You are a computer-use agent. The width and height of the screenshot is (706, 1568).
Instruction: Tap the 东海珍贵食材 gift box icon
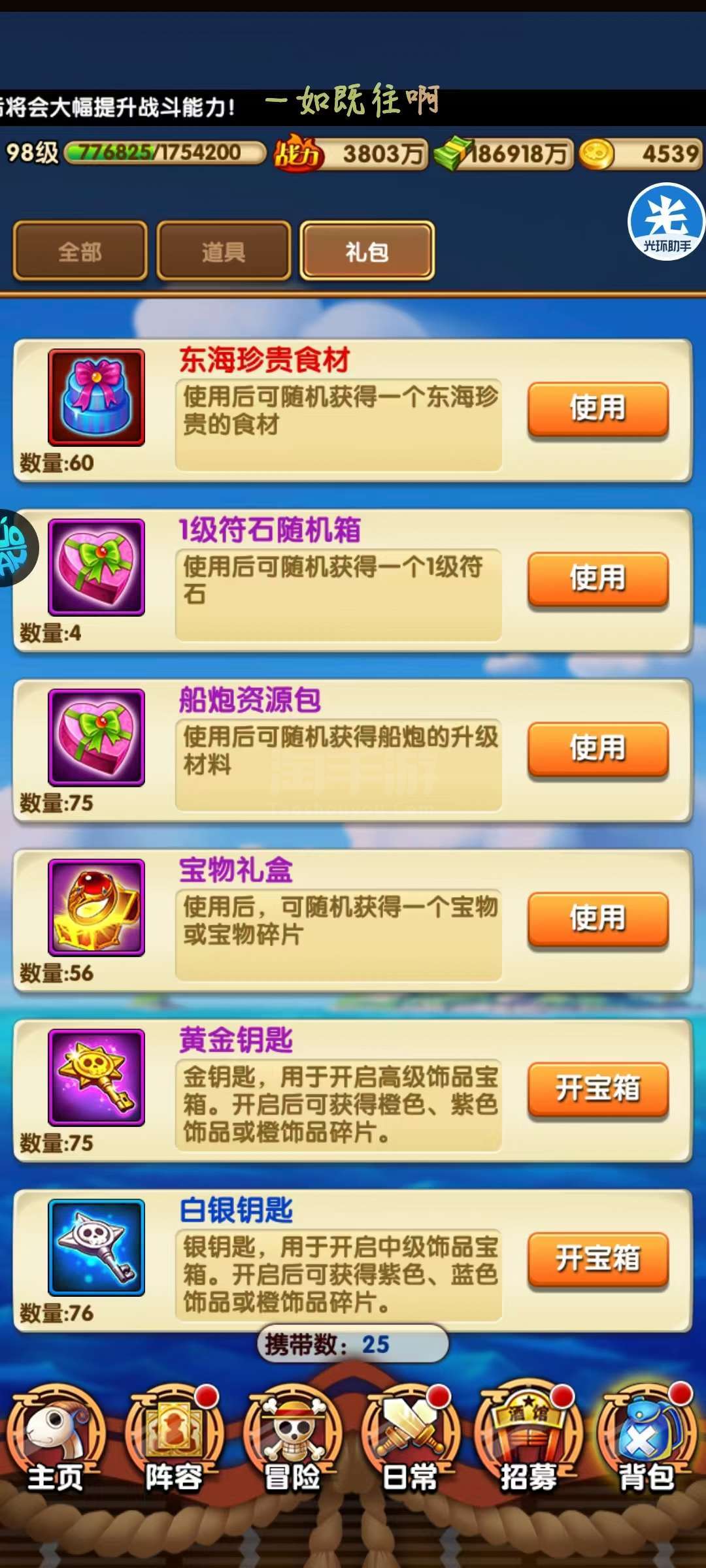coord(96,397)
